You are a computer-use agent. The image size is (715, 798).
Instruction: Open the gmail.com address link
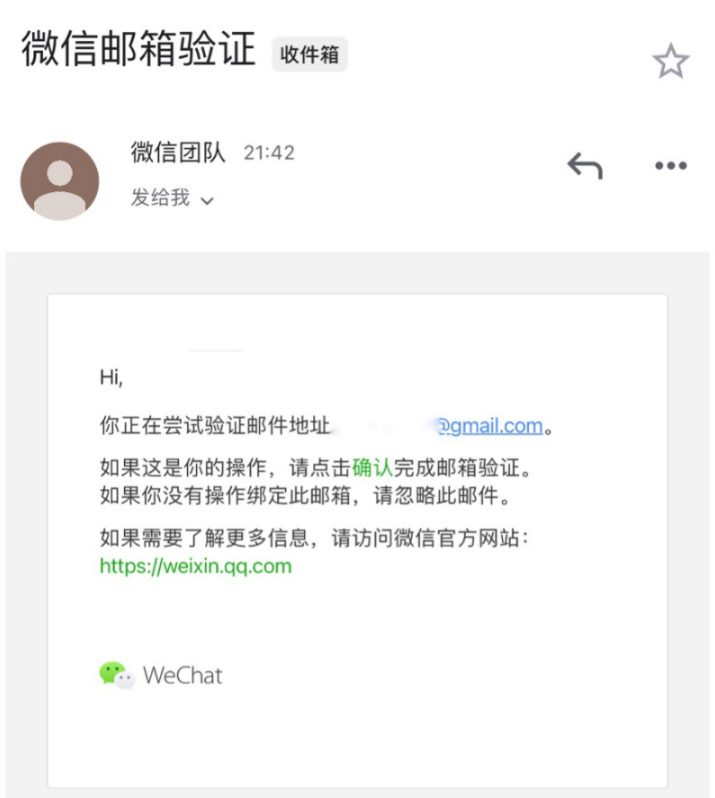[491, 426]
